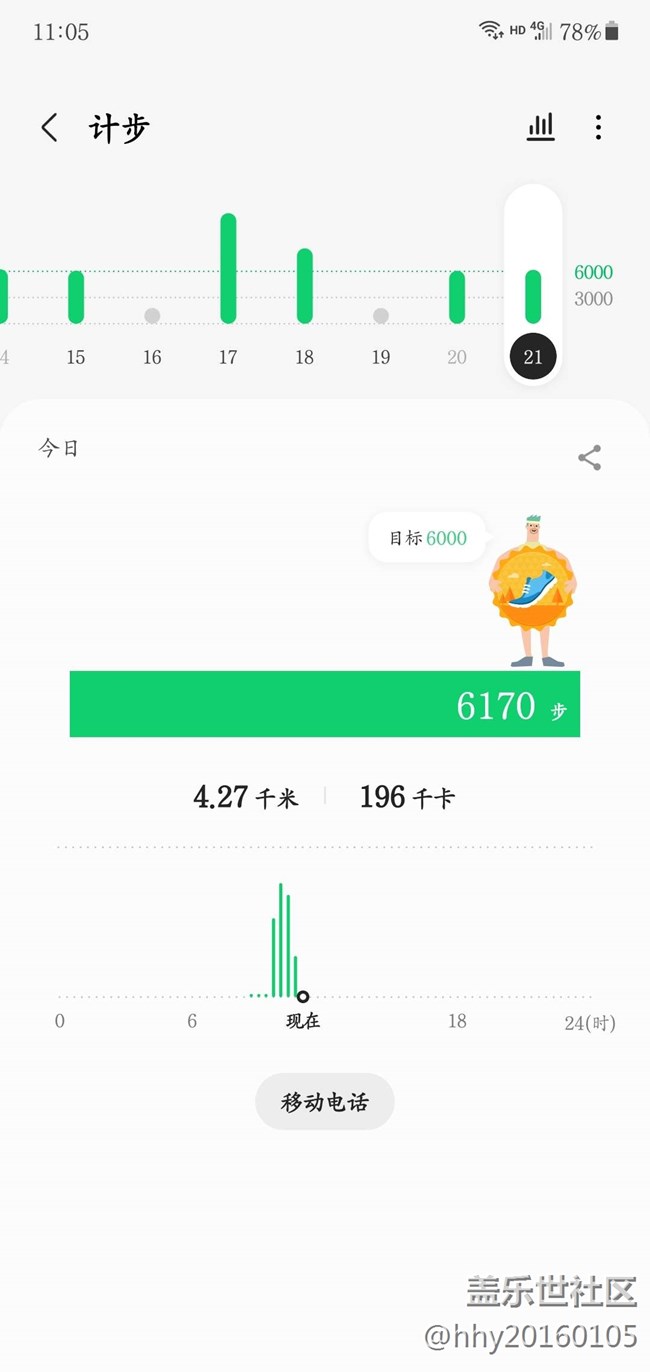Screen dimensions: 650x1372
Task: Tap the 移动电话 data source button
Action: coord(325,1102)
